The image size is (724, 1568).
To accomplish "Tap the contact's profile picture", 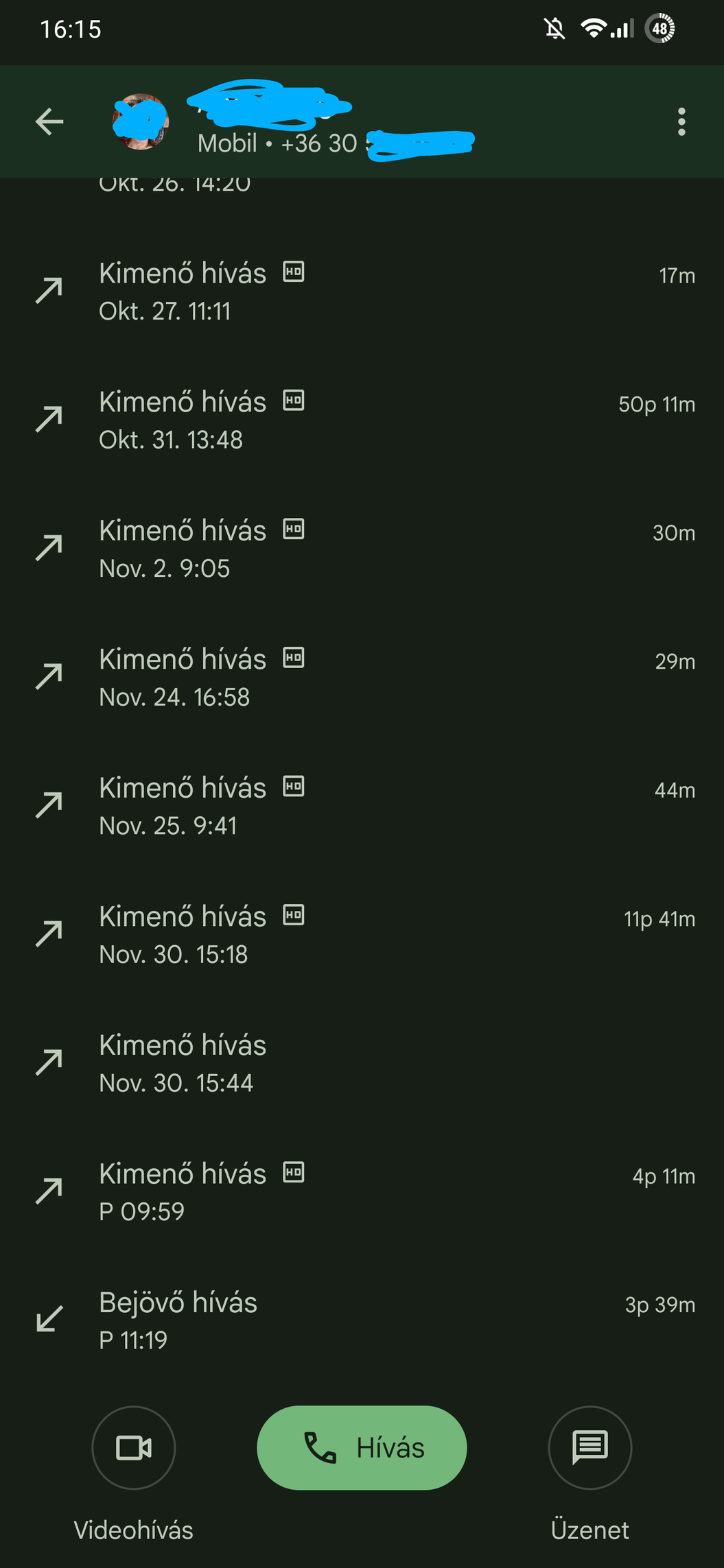I will point(141,122).
